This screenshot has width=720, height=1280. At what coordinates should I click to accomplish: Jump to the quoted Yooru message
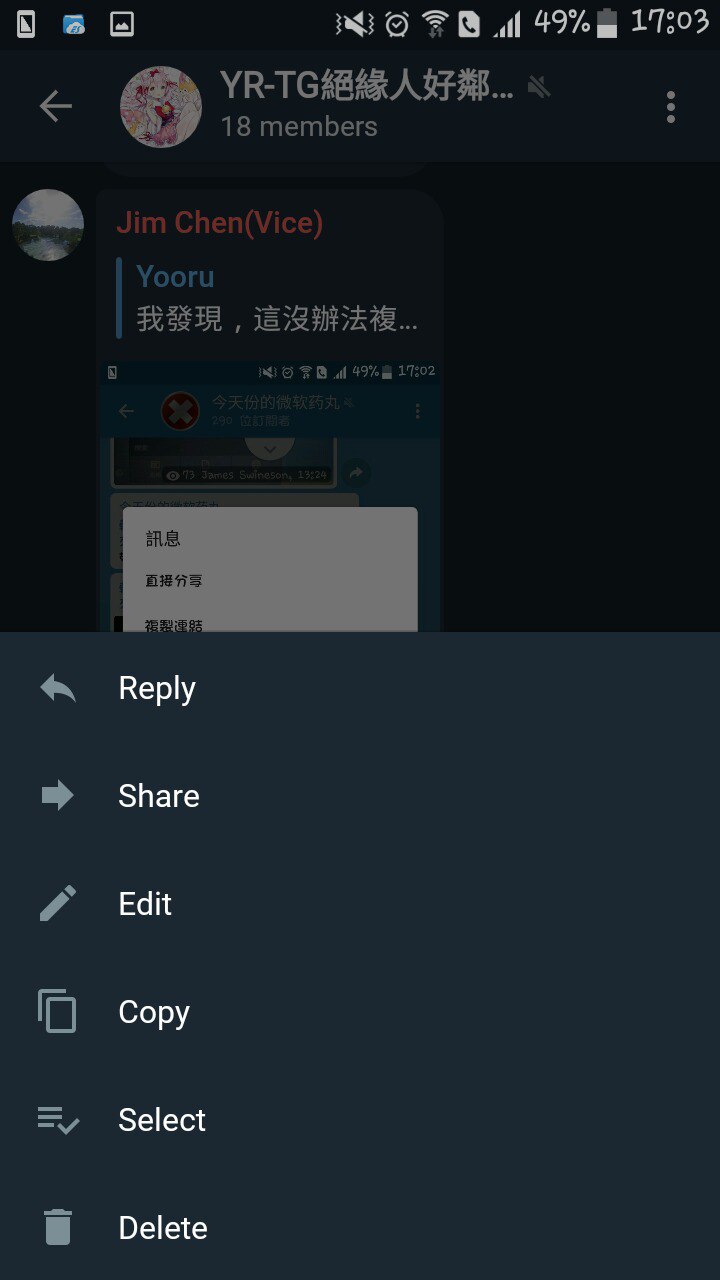point(275,298)
